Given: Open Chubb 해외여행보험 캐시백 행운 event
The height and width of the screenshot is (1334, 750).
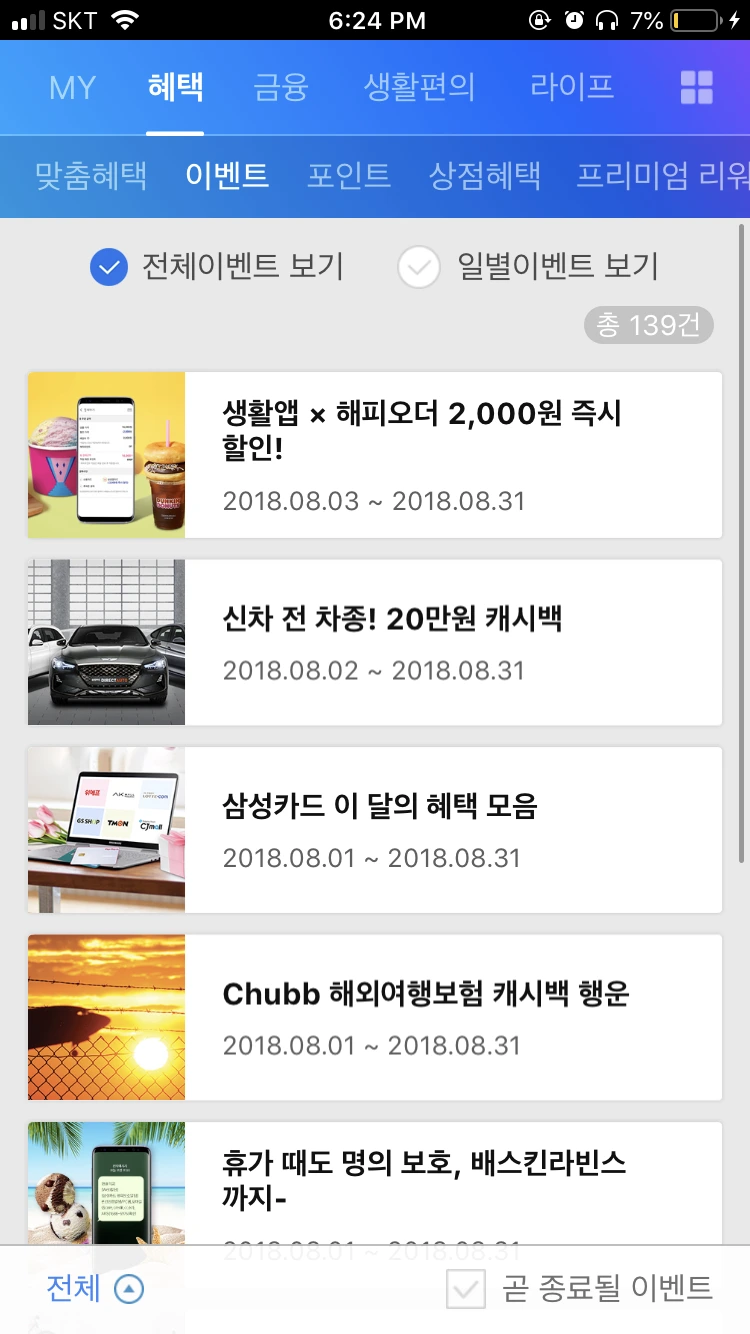Looking at the screenshot, I should (x=374, y=1017).
